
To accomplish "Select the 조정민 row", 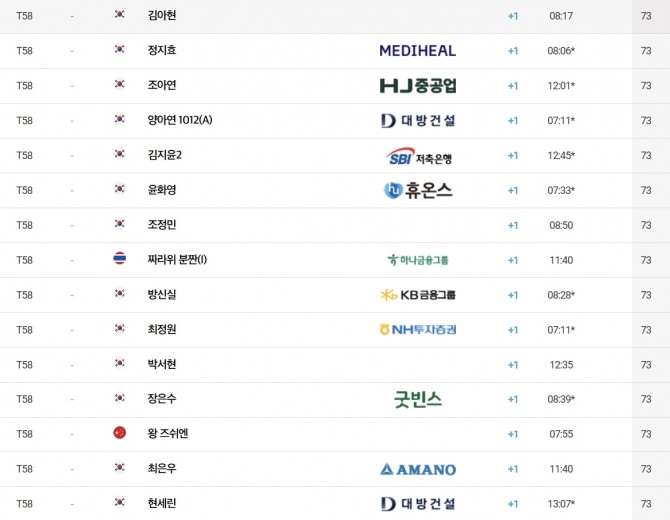I will tap(335, 226).
